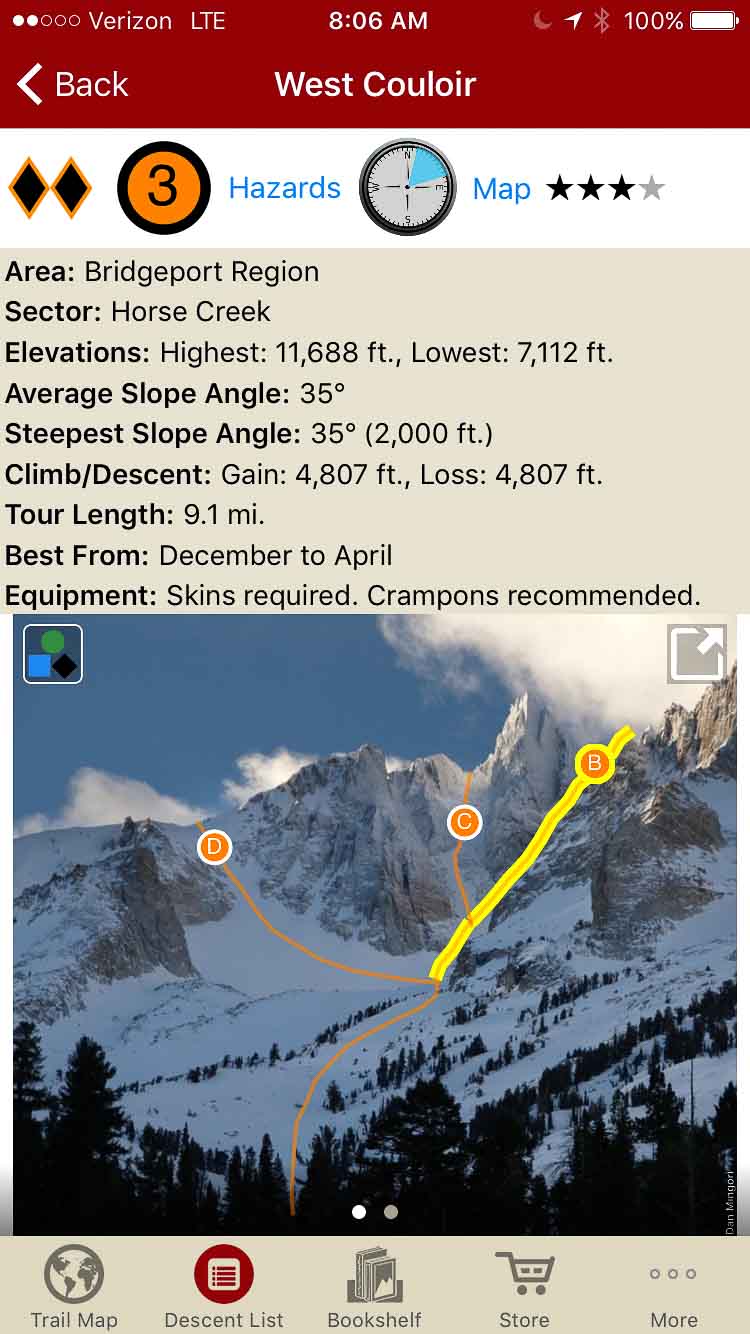750x1334 pixels.
Task: Select route marker C on the photo
Action: tap(463, 822)
